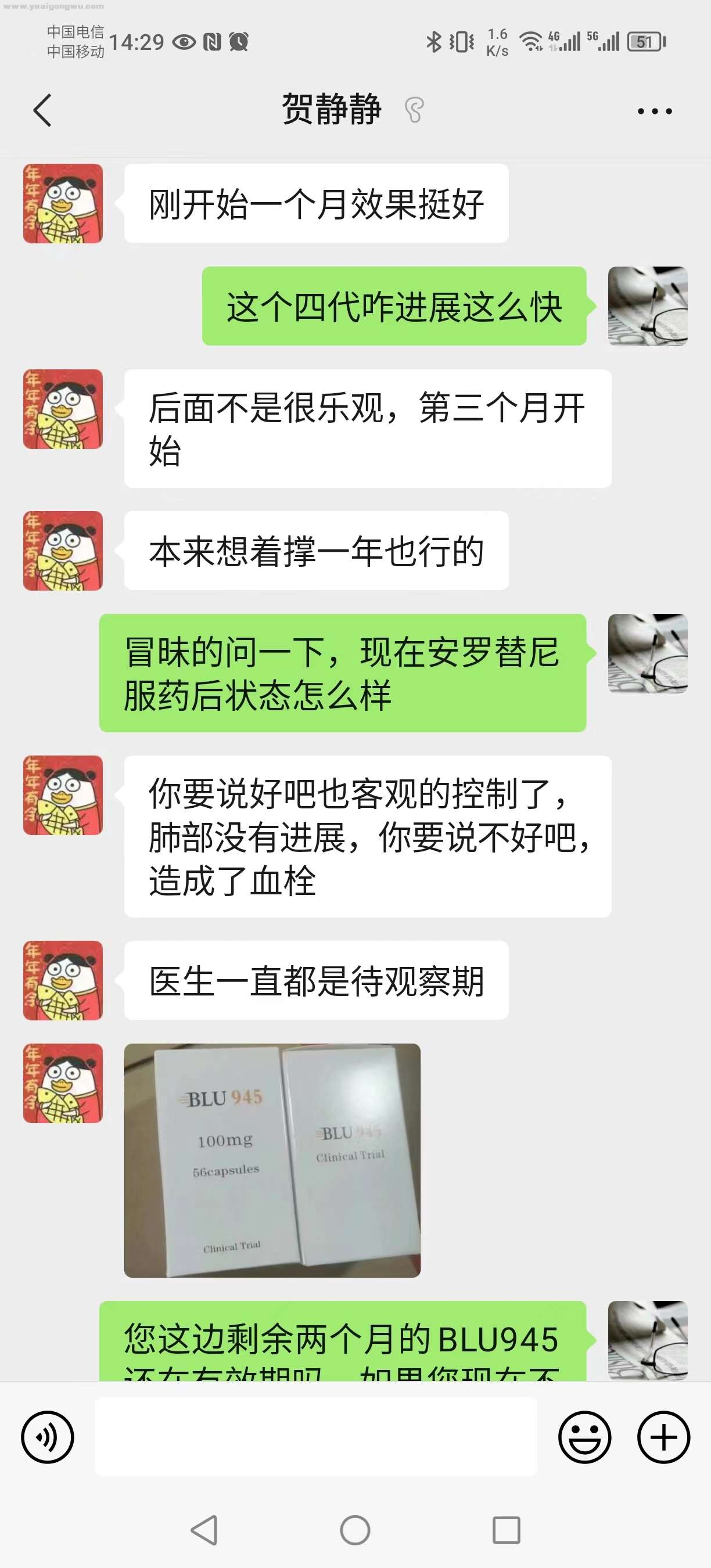Open recent apps from navigation bar
This screenshot has height=1568, width=711.
pyautogui.click(x=506, y=1530)
